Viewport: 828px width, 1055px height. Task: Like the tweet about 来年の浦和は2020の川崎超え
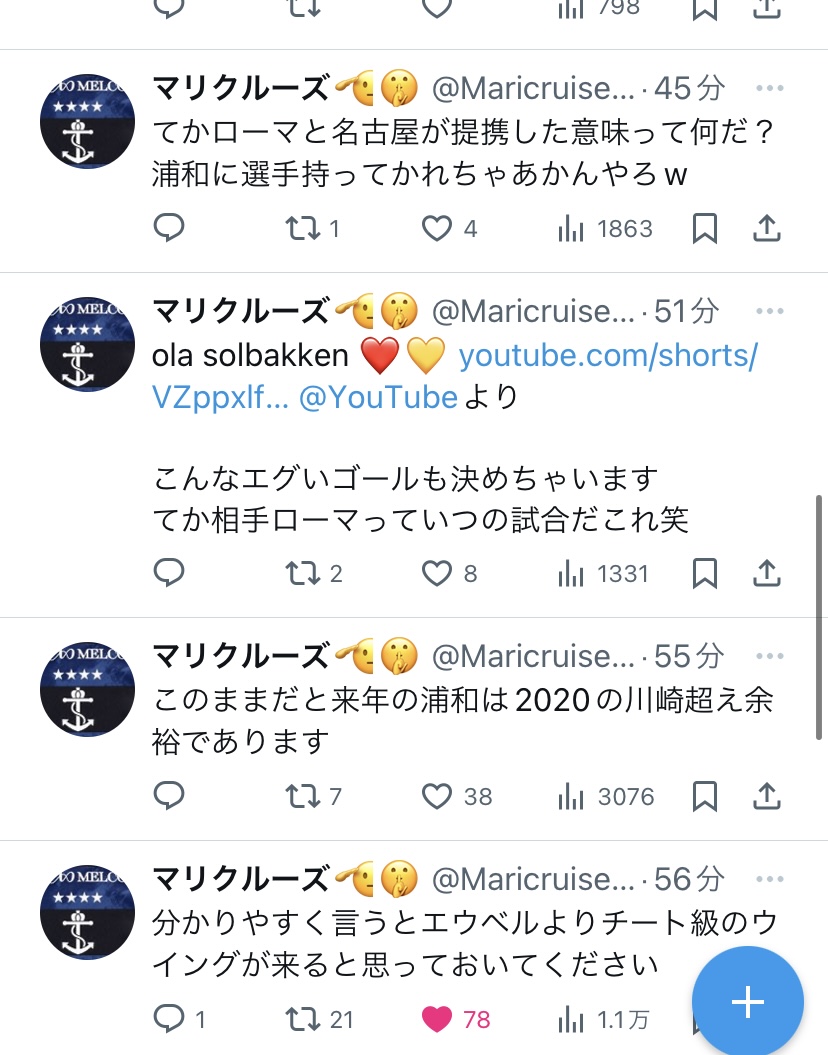click(437, 796)
